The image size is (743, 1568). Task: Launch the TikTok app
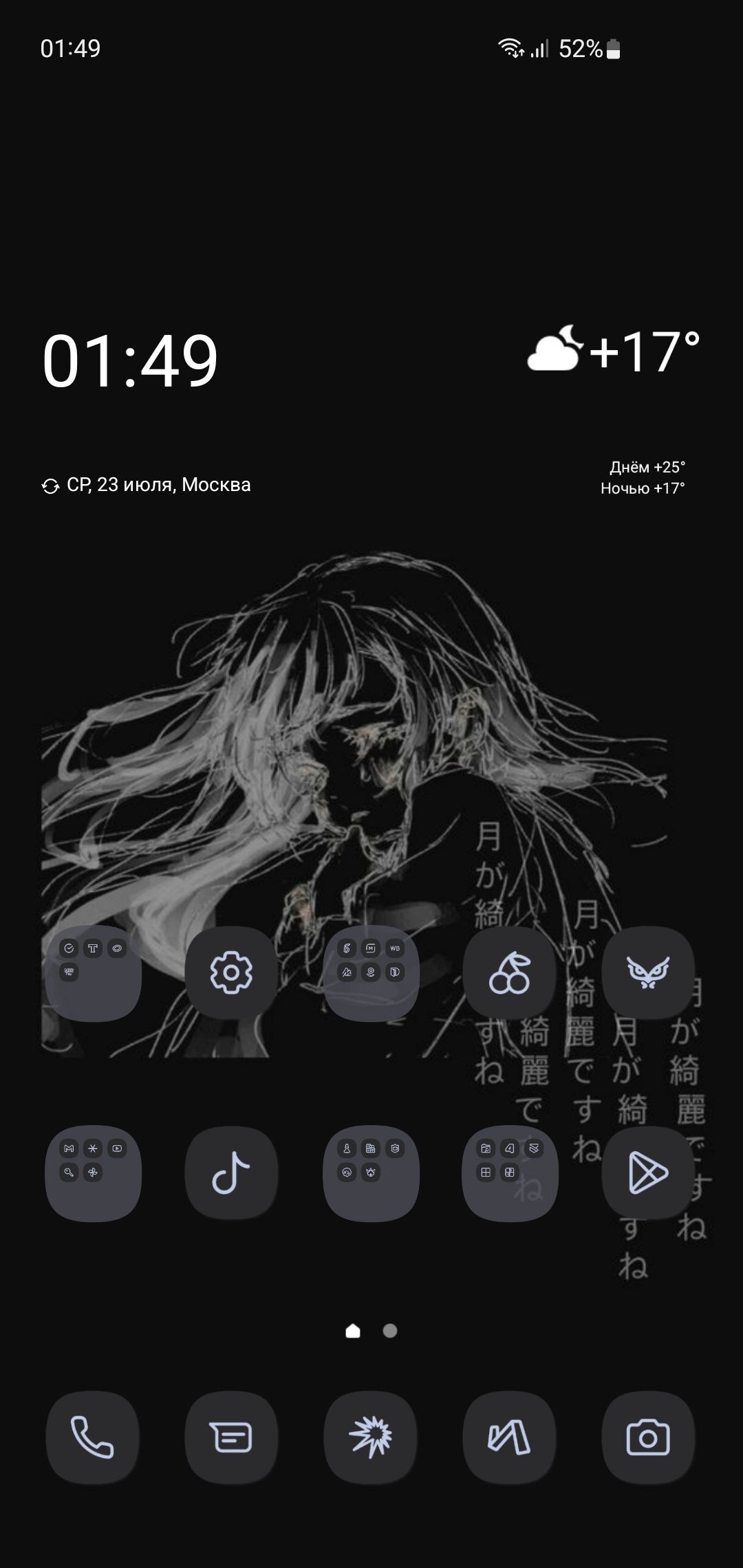tap(231, 1173)
